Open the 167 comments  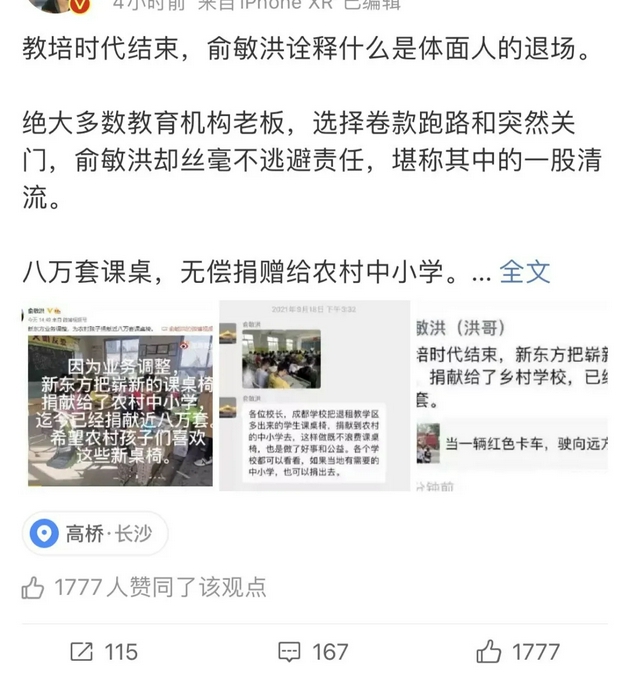(313, 652)
